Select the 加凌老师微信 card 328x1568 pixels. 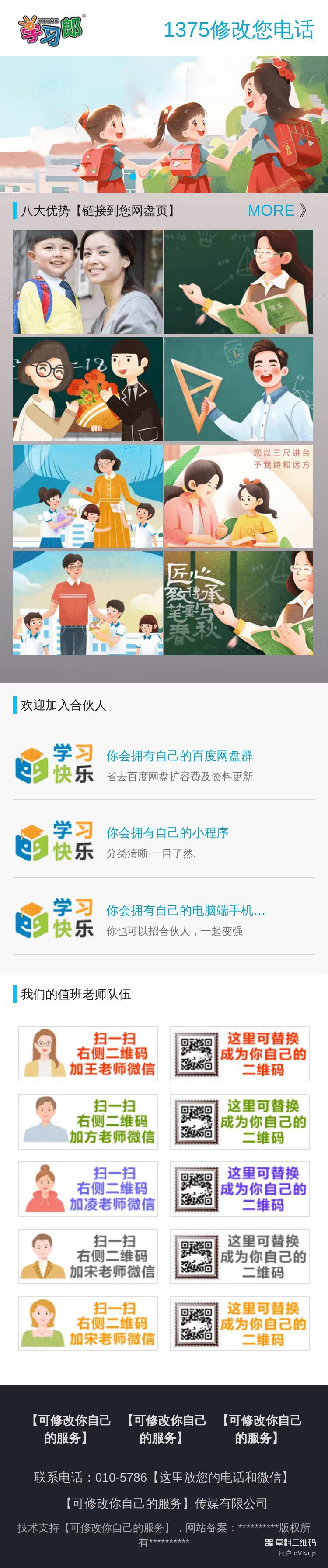click(x=88, y=1188)
